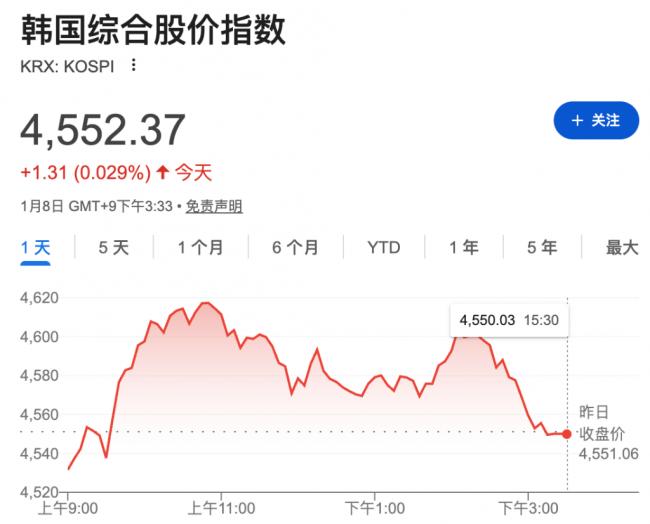This screenshot has width=650, height=524.
Task: Follow the index with the 关注 button
Action: (x=596, y=121)
